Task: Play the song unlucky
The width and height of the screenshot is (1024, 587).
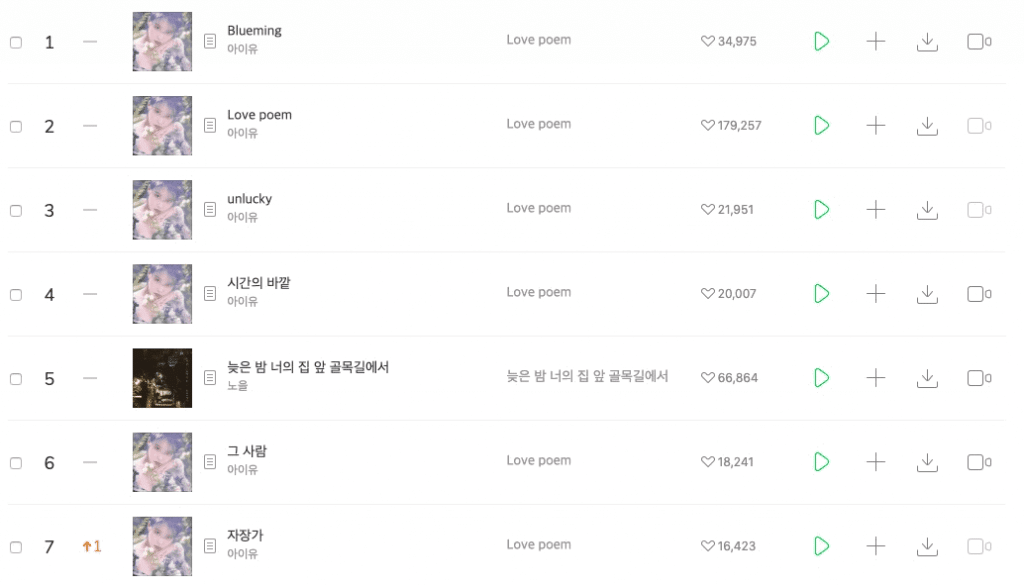Action: (x=821, y=210)
